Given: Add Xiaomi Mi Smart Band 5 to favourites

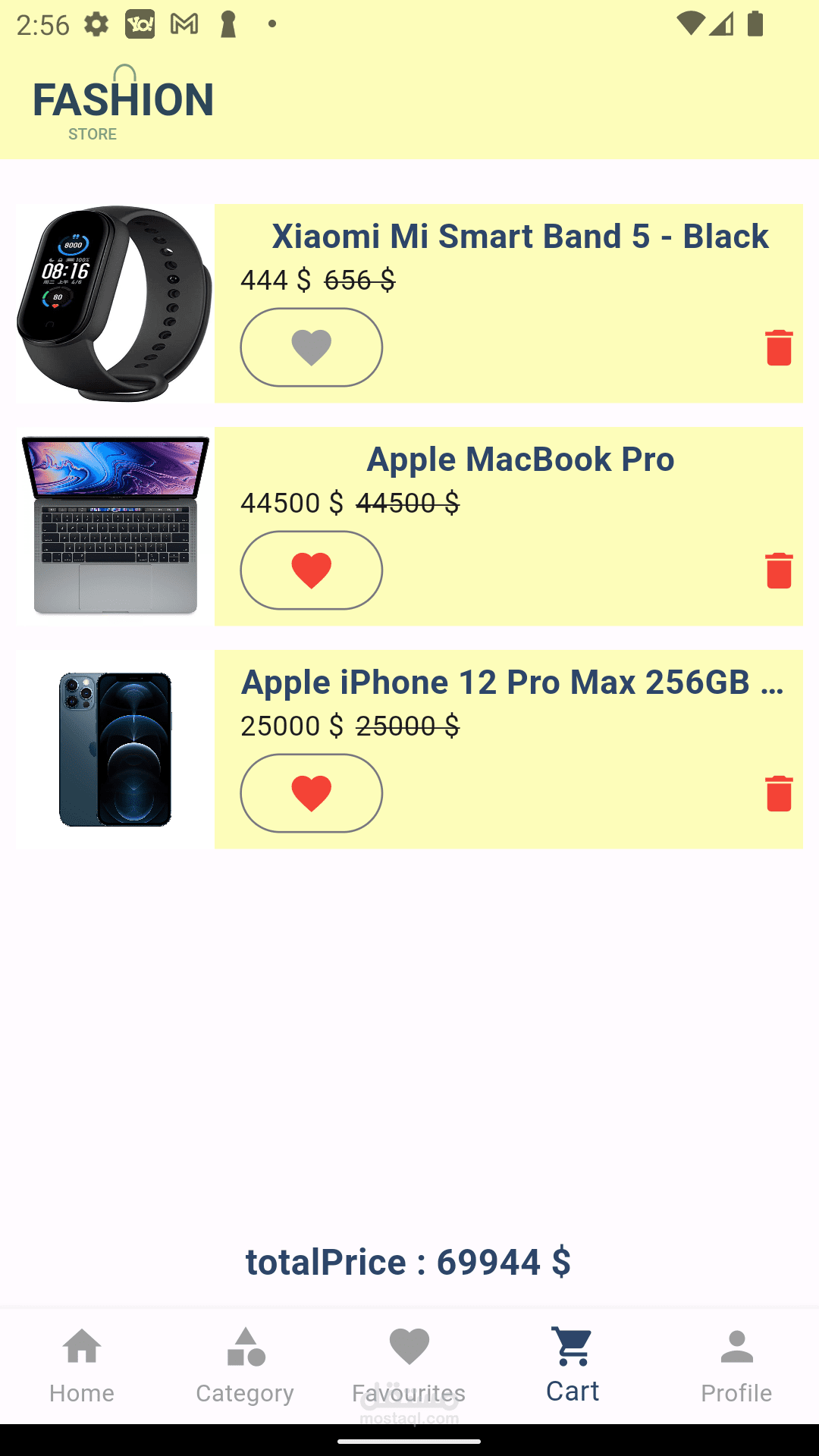Looking at the screenshot, I should 311,347.
